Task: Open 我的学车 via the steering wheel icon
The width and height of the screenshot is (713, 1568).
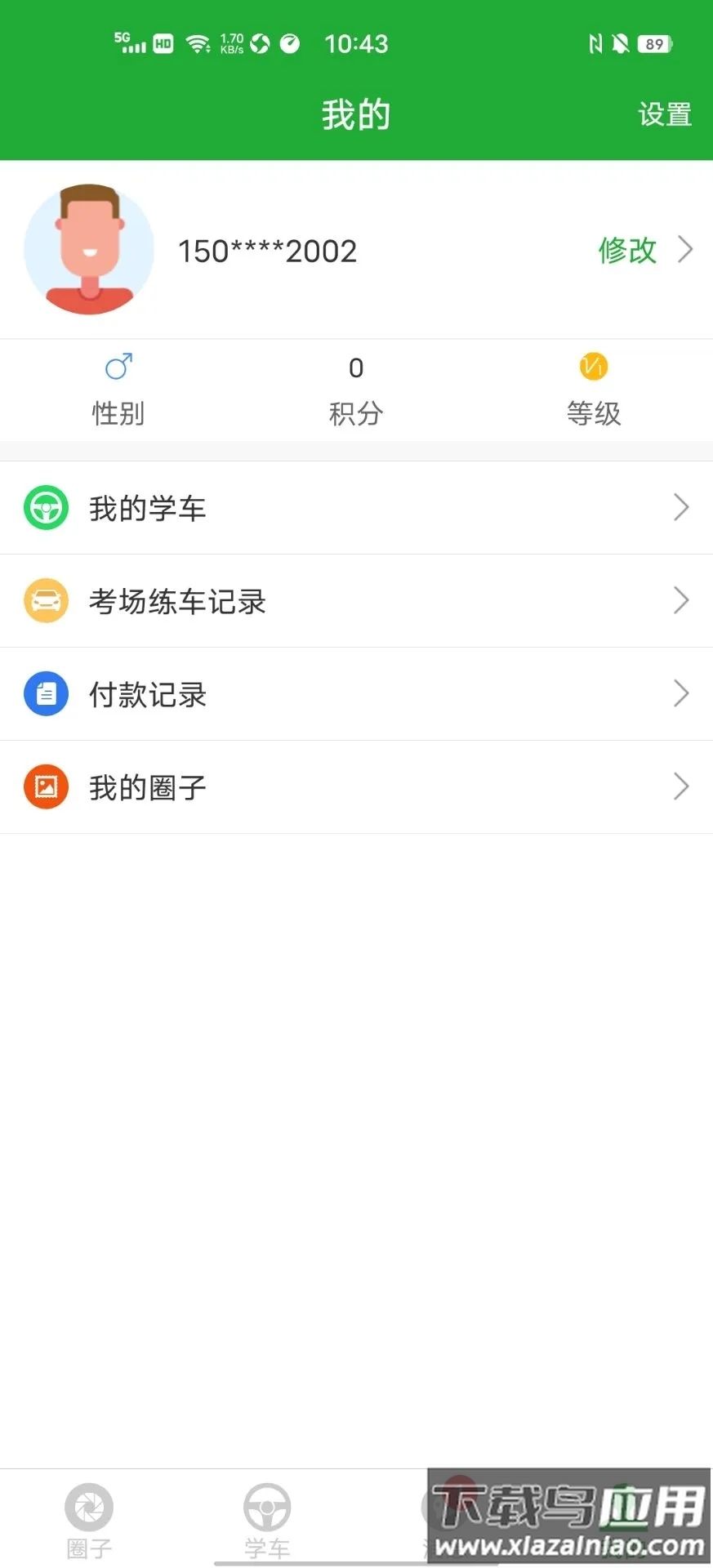Action: coord(47,507)
